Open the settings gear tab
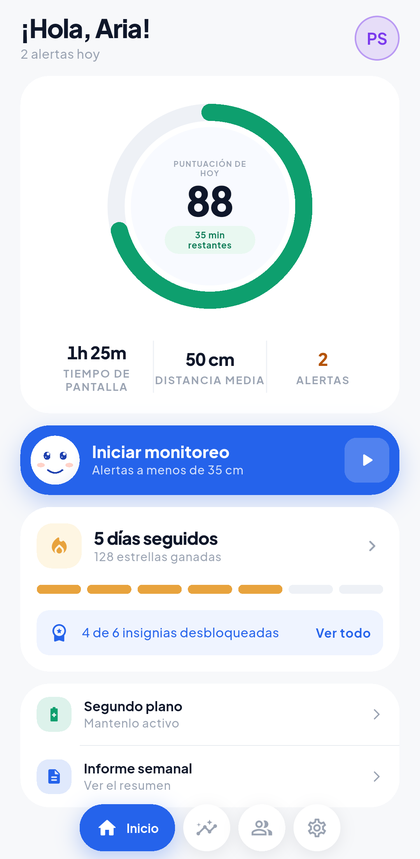This screenshot has height=859, width=420. pos(317,828)
